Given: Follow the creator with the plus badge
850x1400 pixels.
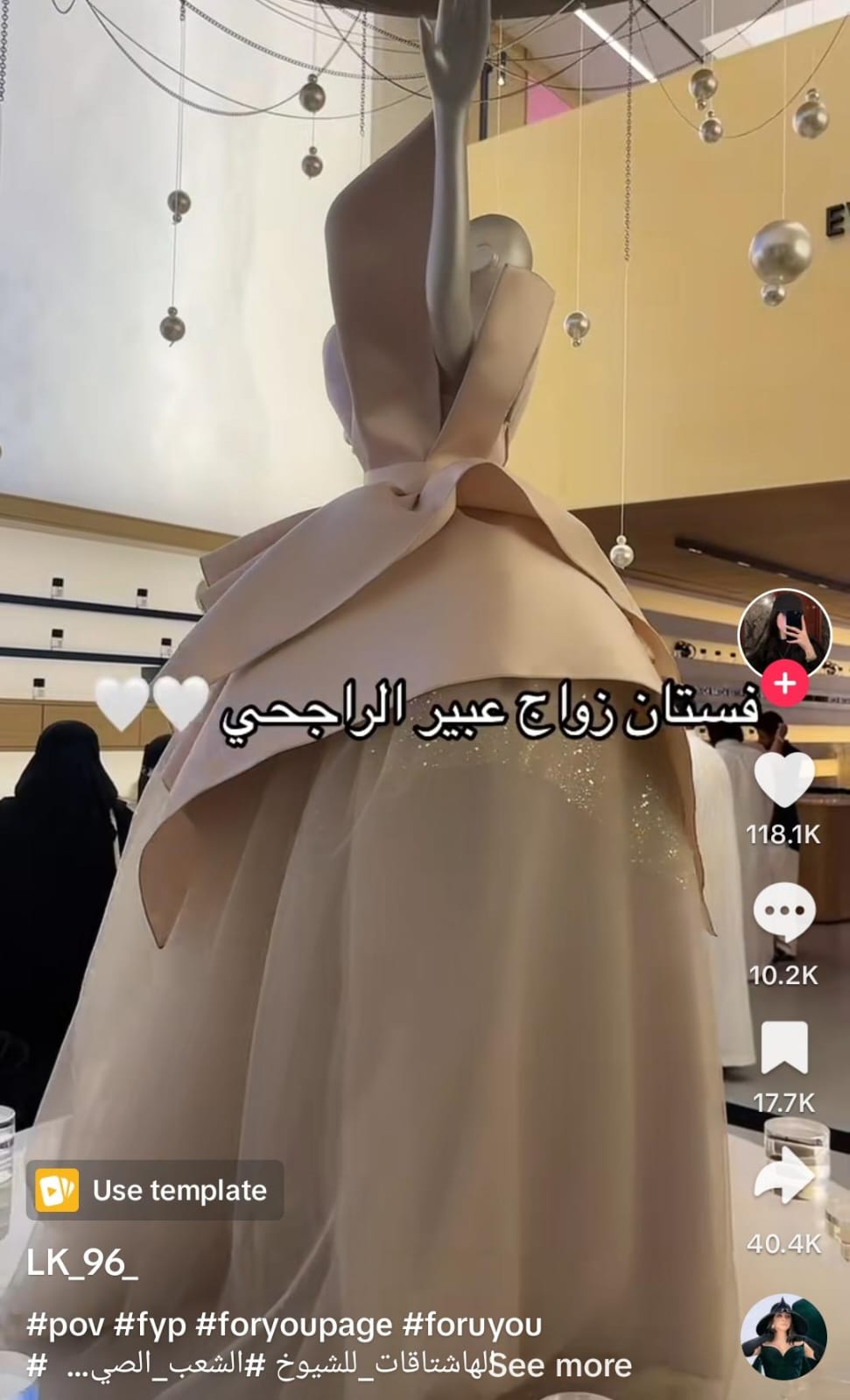Looking at the screenshot, I should coord(784,684).
